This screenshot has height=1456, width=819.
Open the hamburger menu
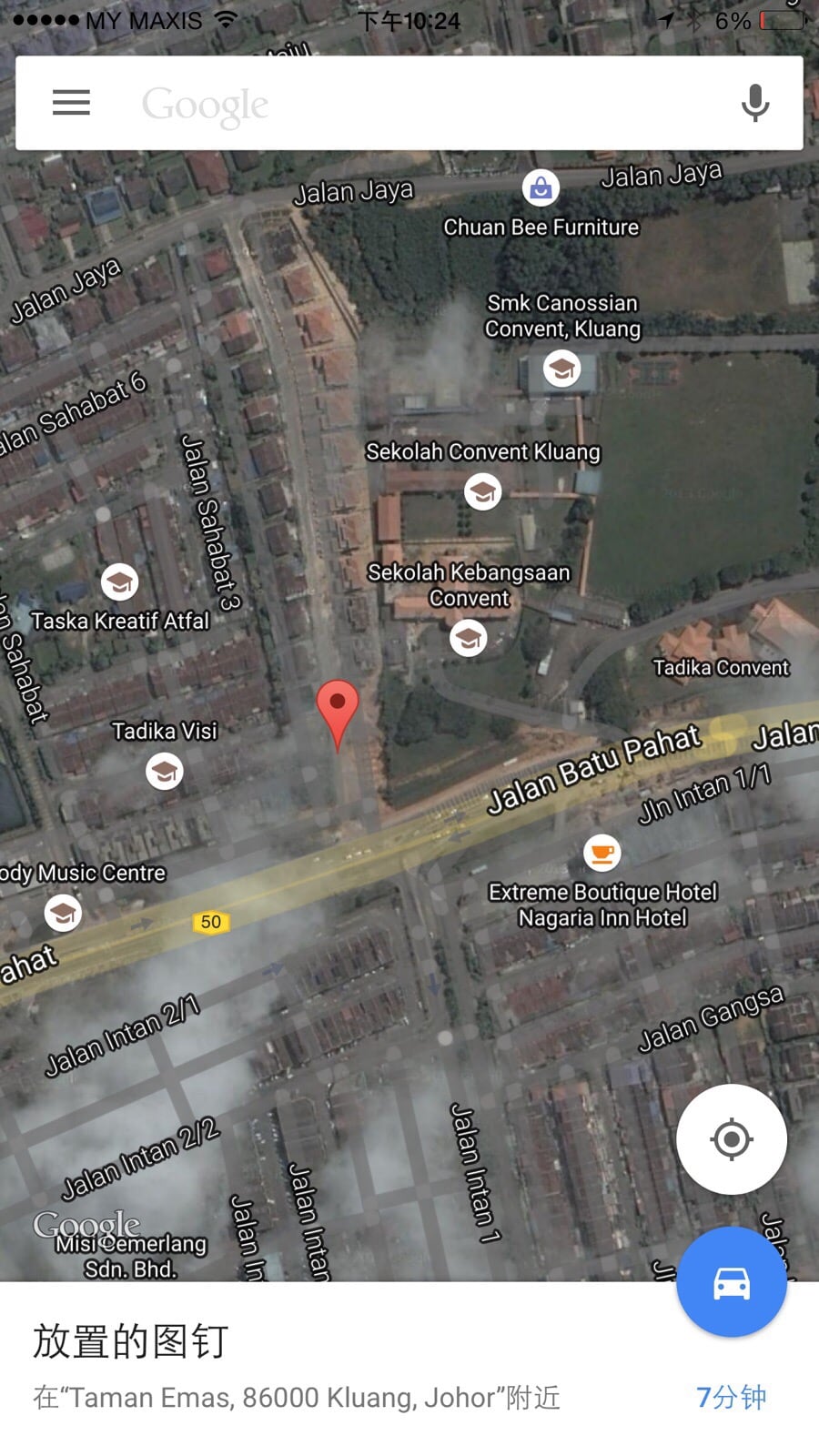pos(71,103)
